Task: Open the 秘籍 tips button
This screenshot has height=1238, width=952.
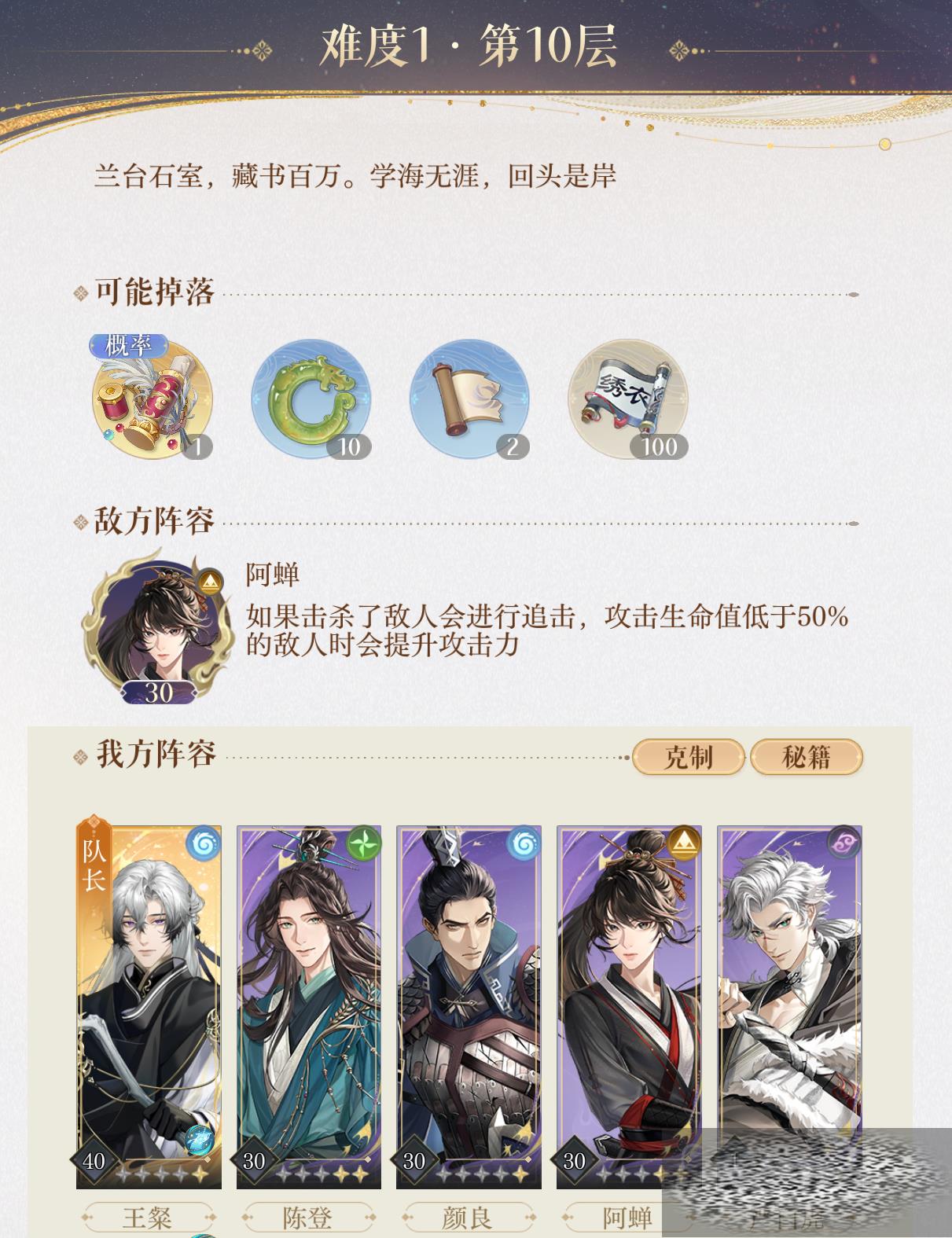Action: click(807, 757)
